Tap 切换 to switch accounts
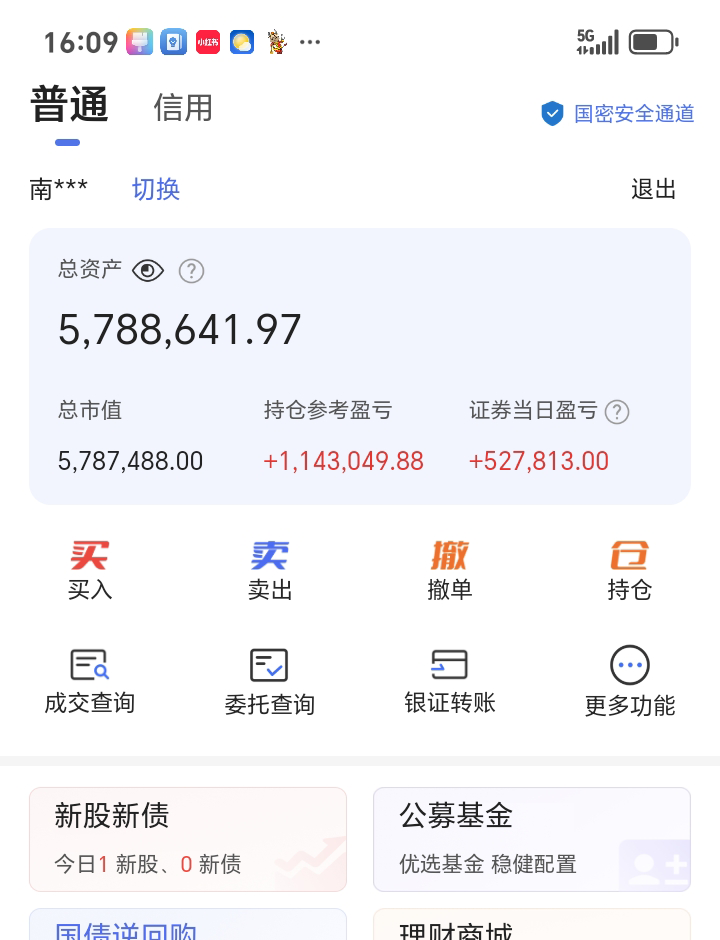The height and width of the screenshot is (940, 720). (x=156, y=189)
